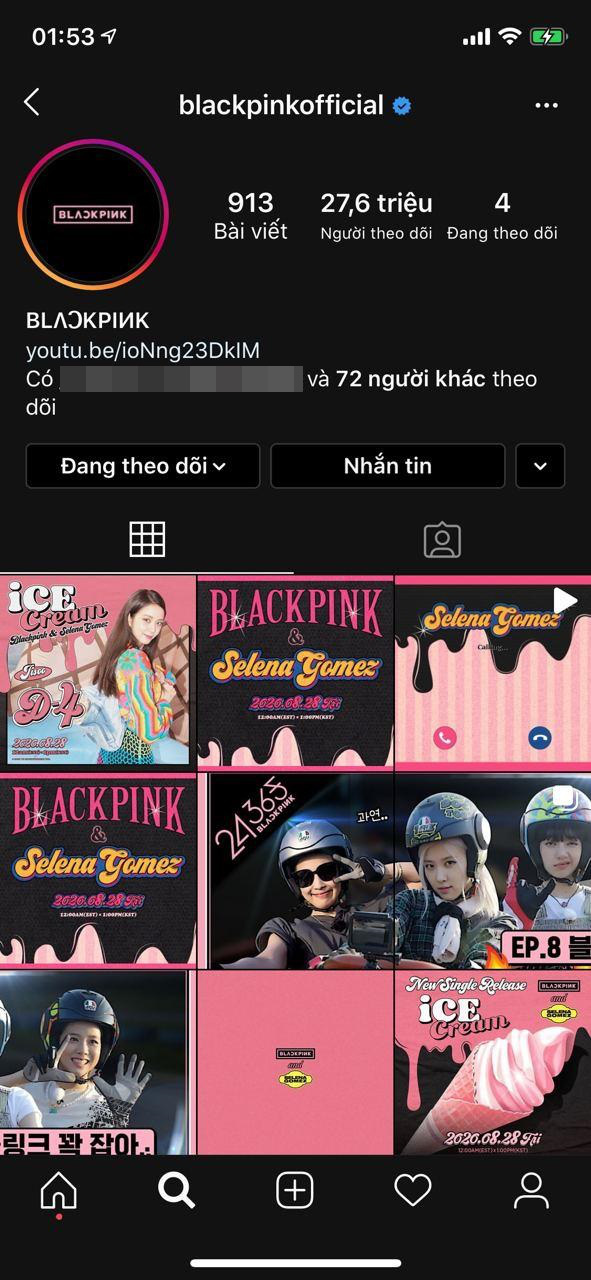Go to my own profile tab
This screenshot has height=1280, width=591.
point(531,1191)
